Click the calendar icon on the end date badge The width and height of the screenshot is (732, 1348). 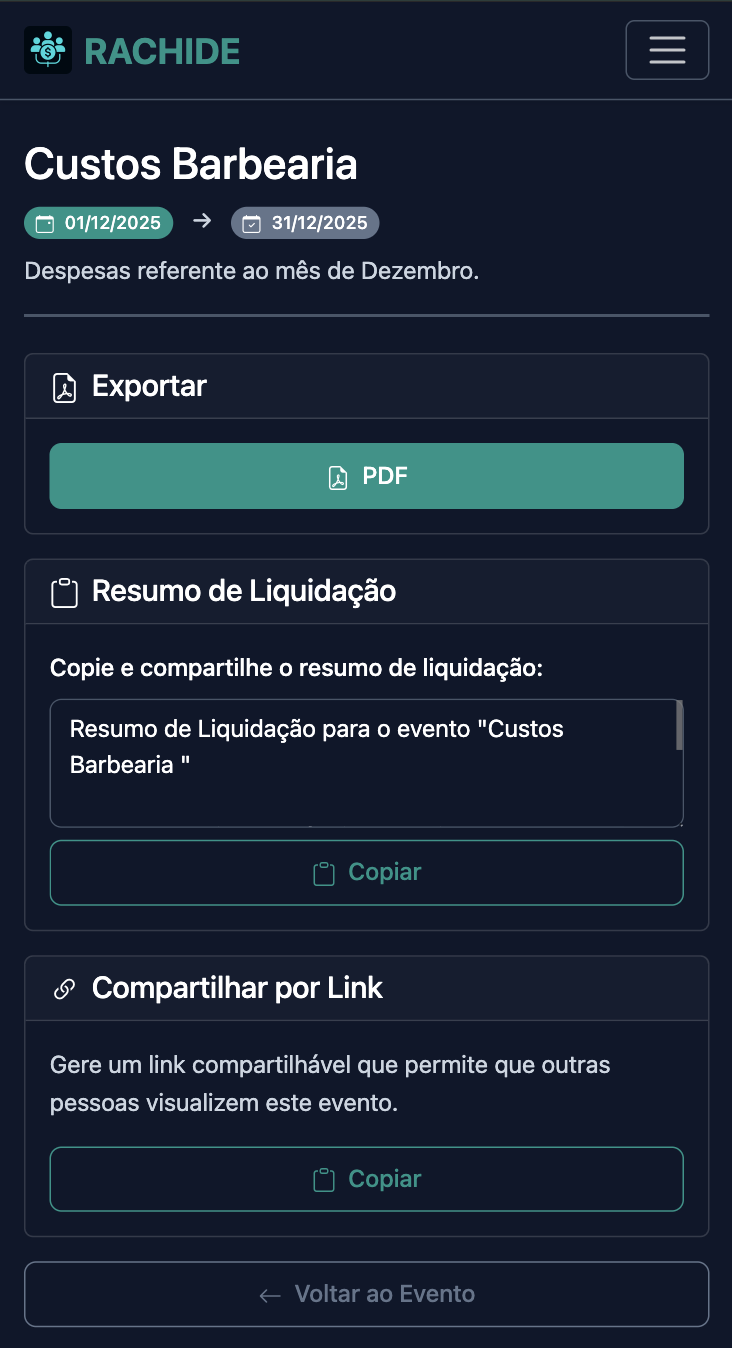pos(250,222)
